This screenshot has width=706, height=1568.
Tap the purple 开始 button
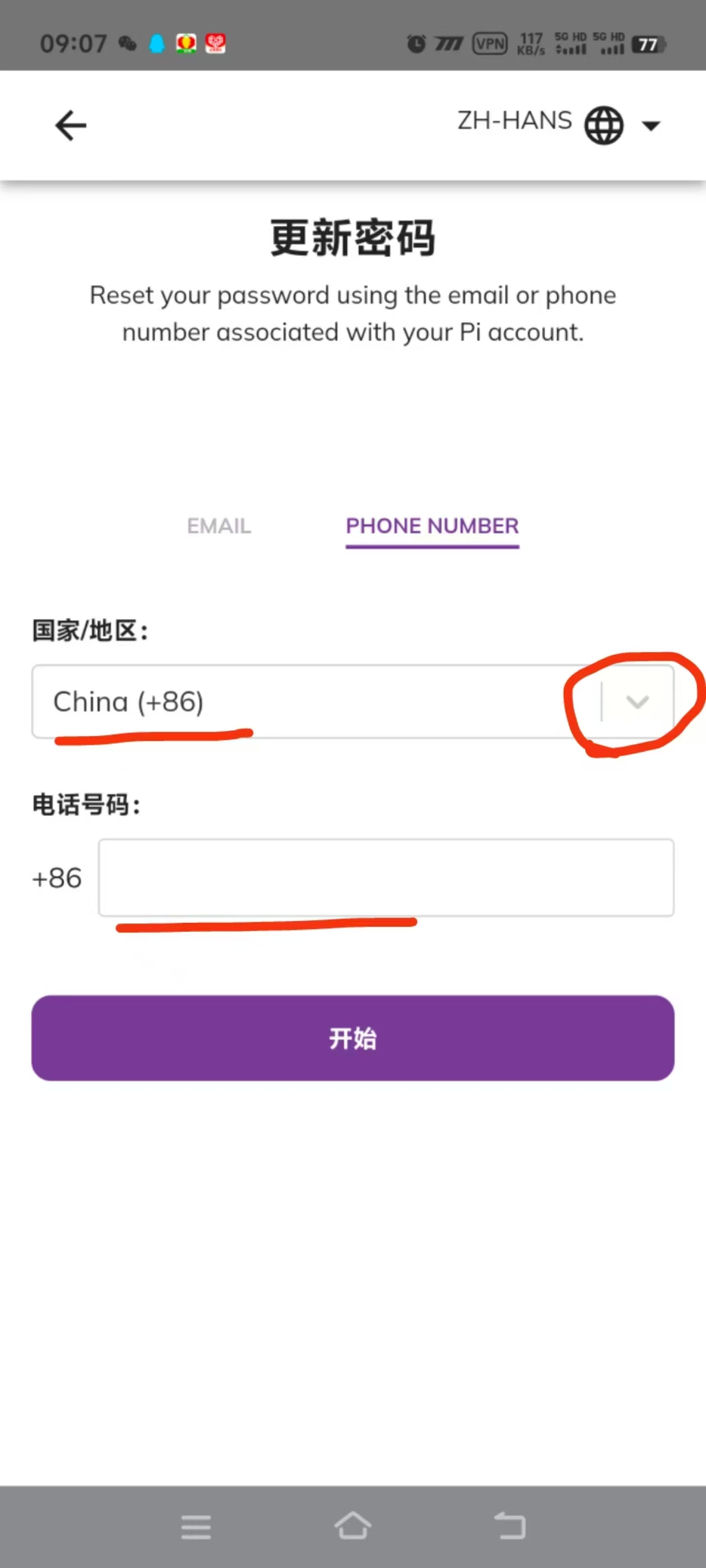pos(352,1037)
